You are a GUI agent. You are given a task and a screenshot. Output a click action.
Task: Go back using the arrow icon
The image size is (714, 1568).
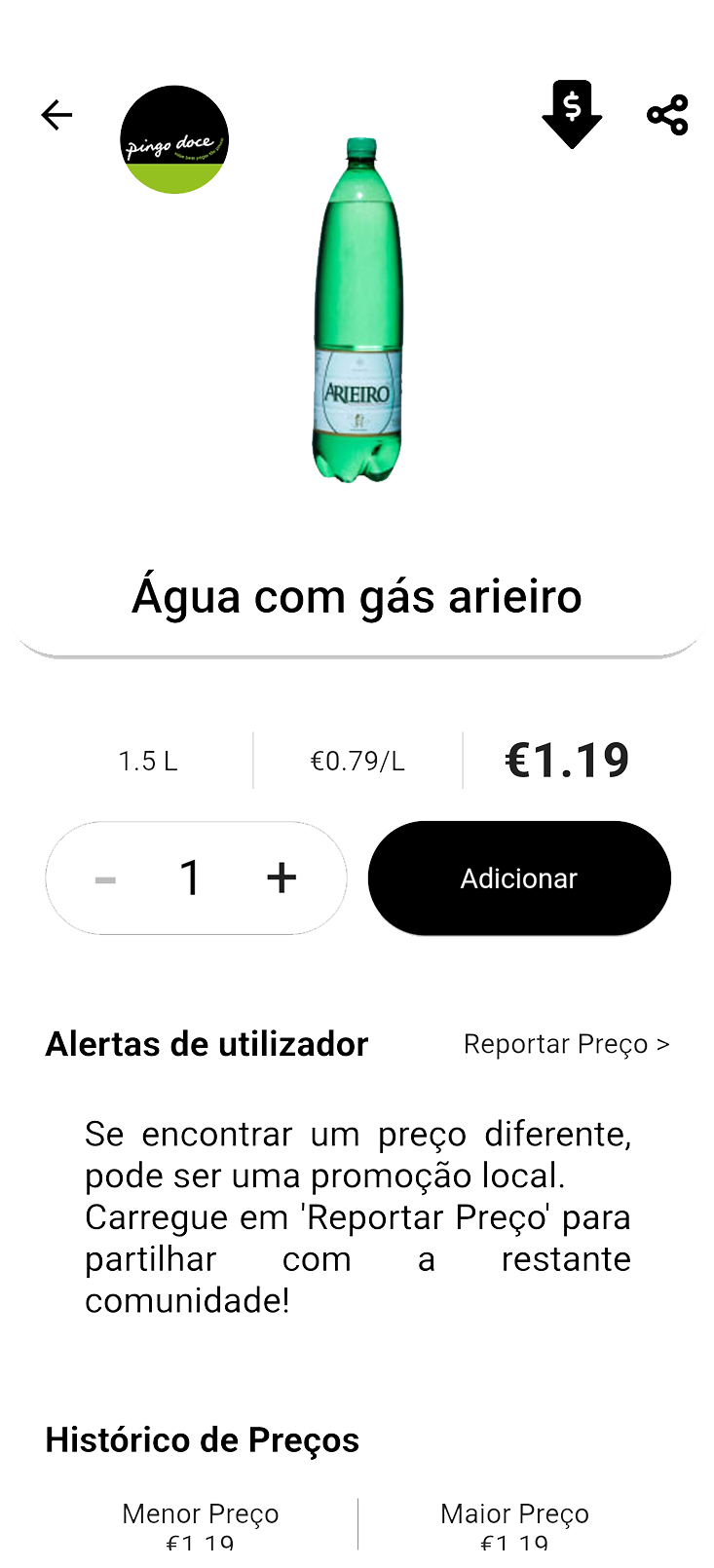[x=56, y=115]
